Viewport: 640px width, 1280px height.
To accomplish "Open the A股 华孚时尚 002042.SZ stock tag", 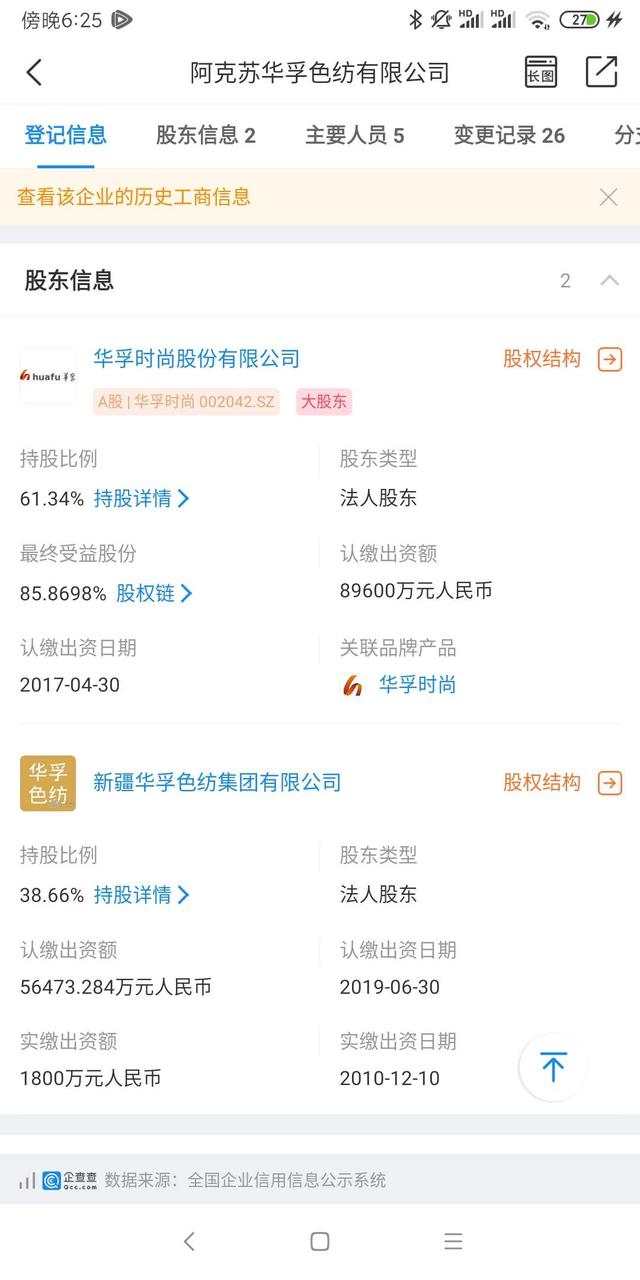I will (x=187, y=402).
